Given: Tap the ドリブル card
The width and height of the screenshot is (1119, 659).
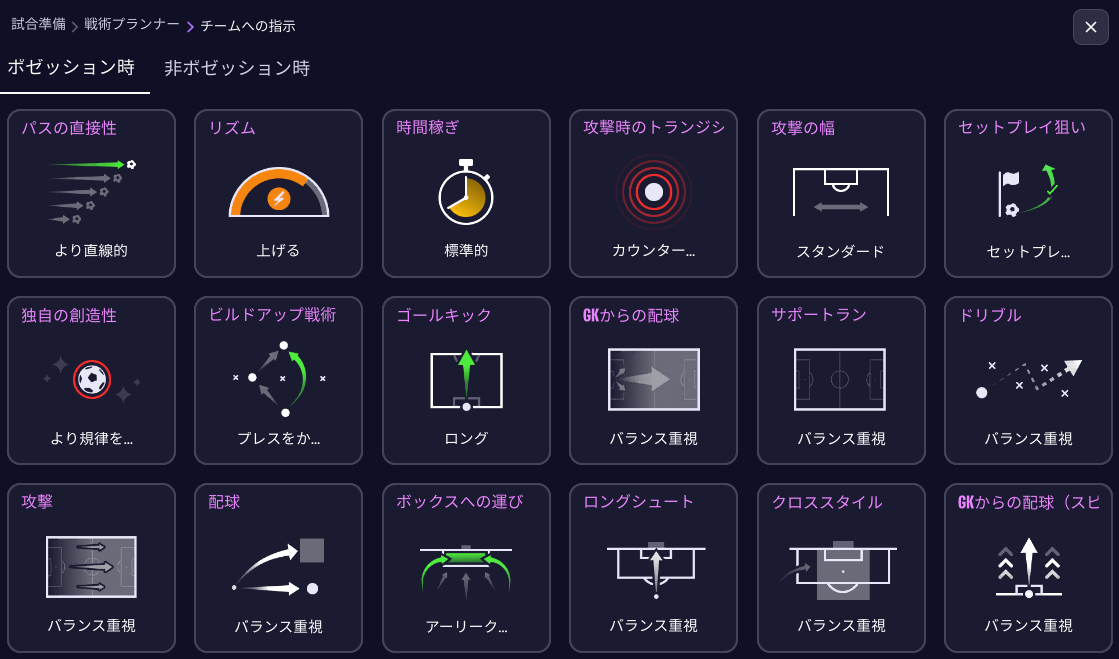Looking at the screenshot, I should [1028, 381].
